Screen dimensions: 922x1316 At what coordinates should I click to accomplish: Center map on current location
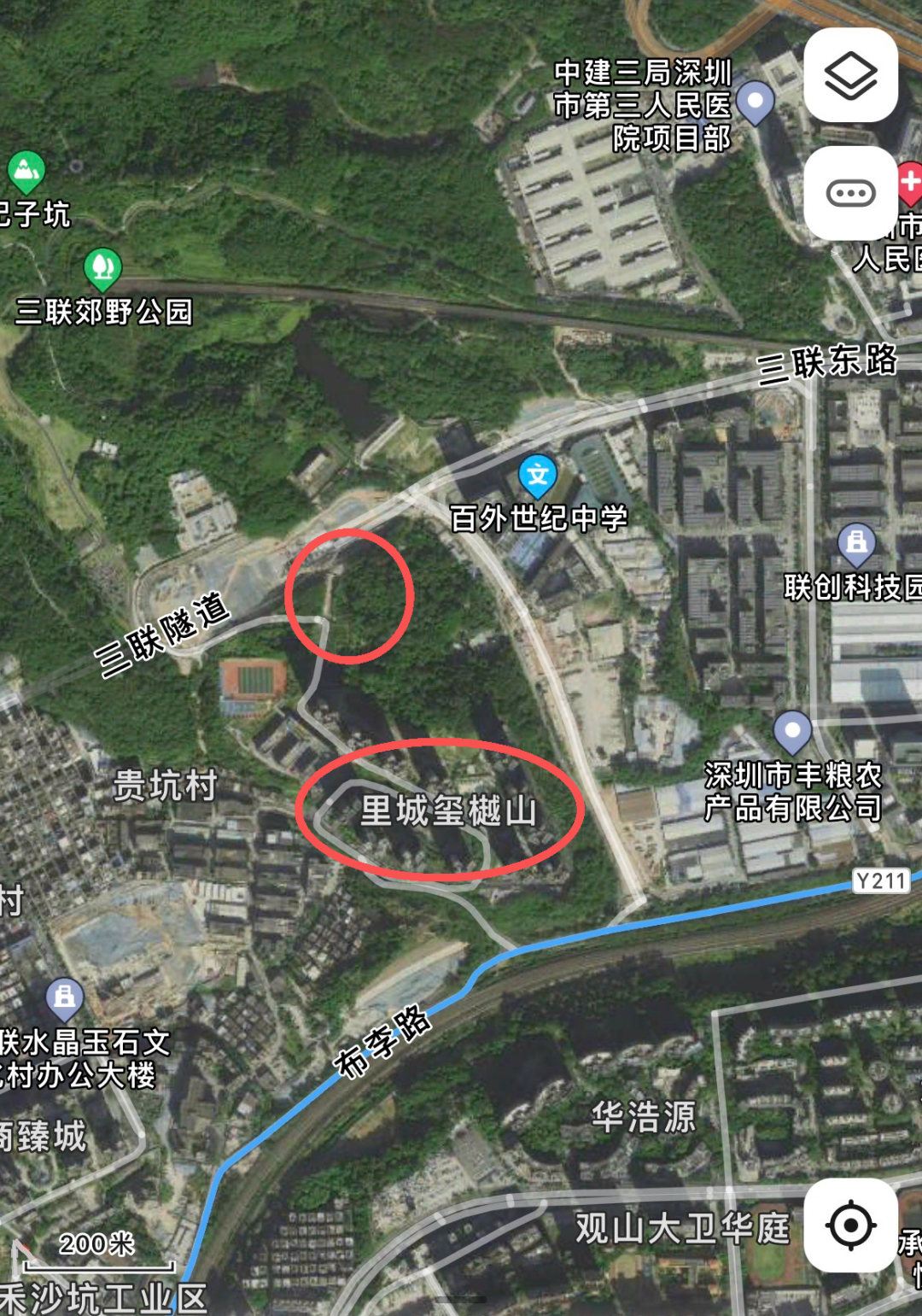tap(850, 1225)
